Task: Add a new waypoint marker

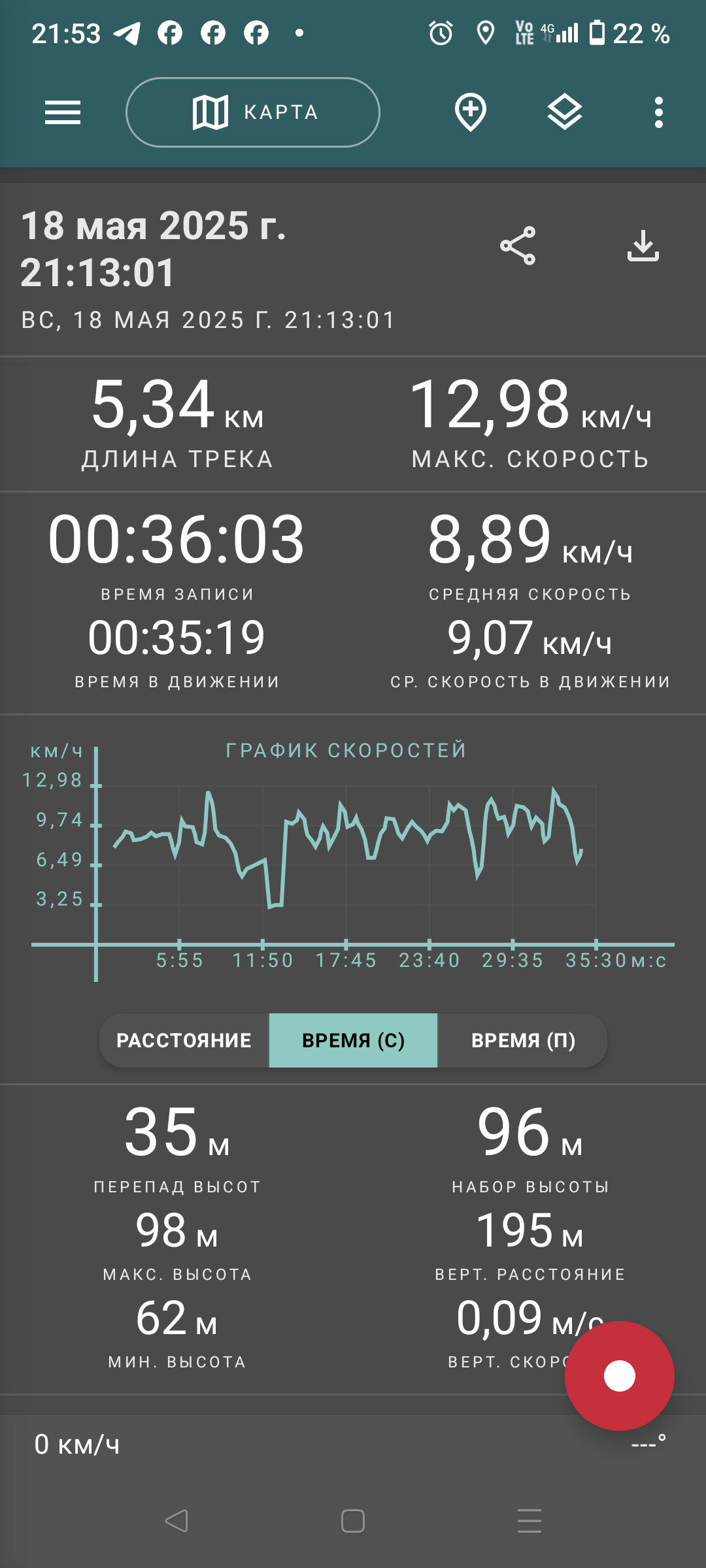Action: [x=471, y=112]
